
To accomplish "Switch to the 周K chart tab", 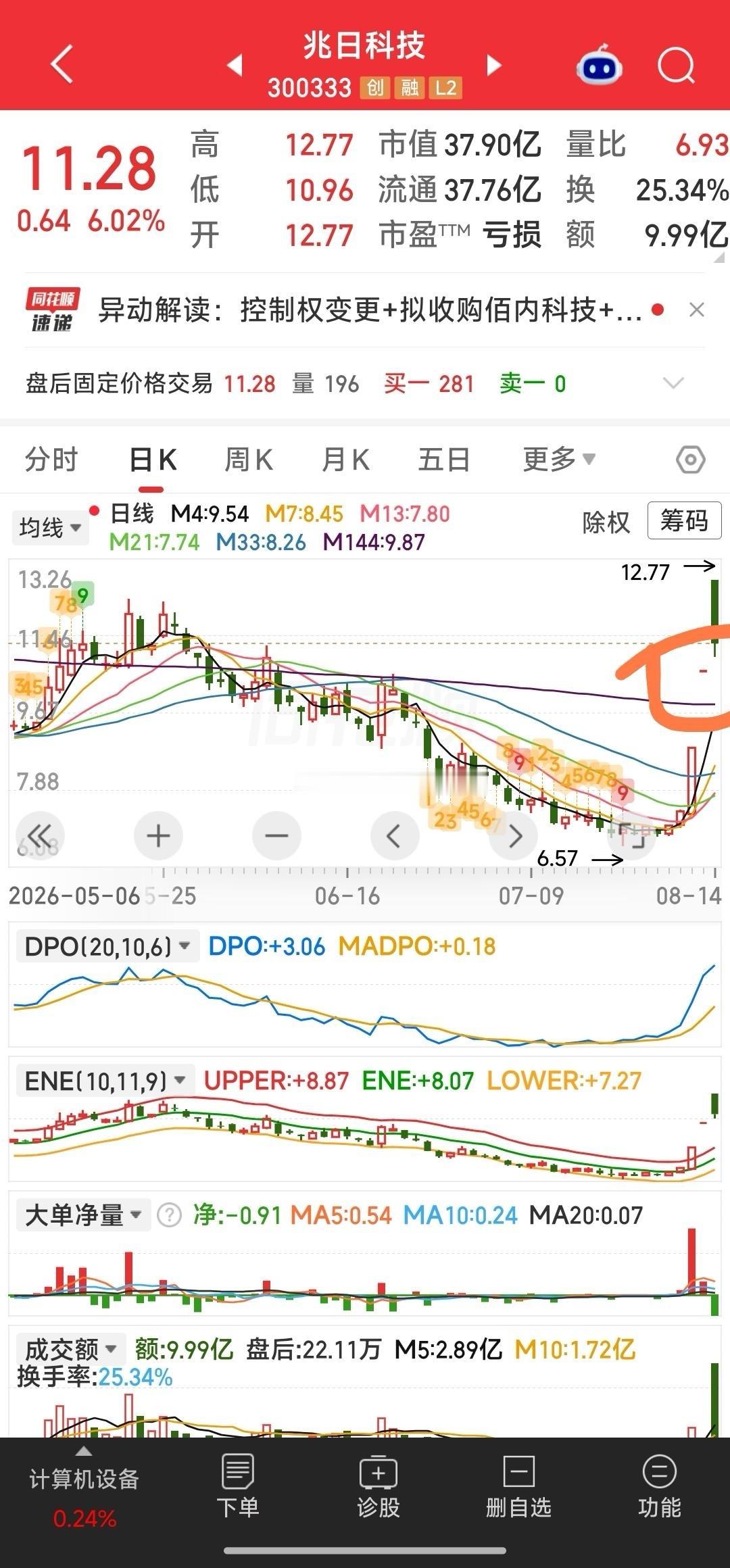I will (249, 460).
